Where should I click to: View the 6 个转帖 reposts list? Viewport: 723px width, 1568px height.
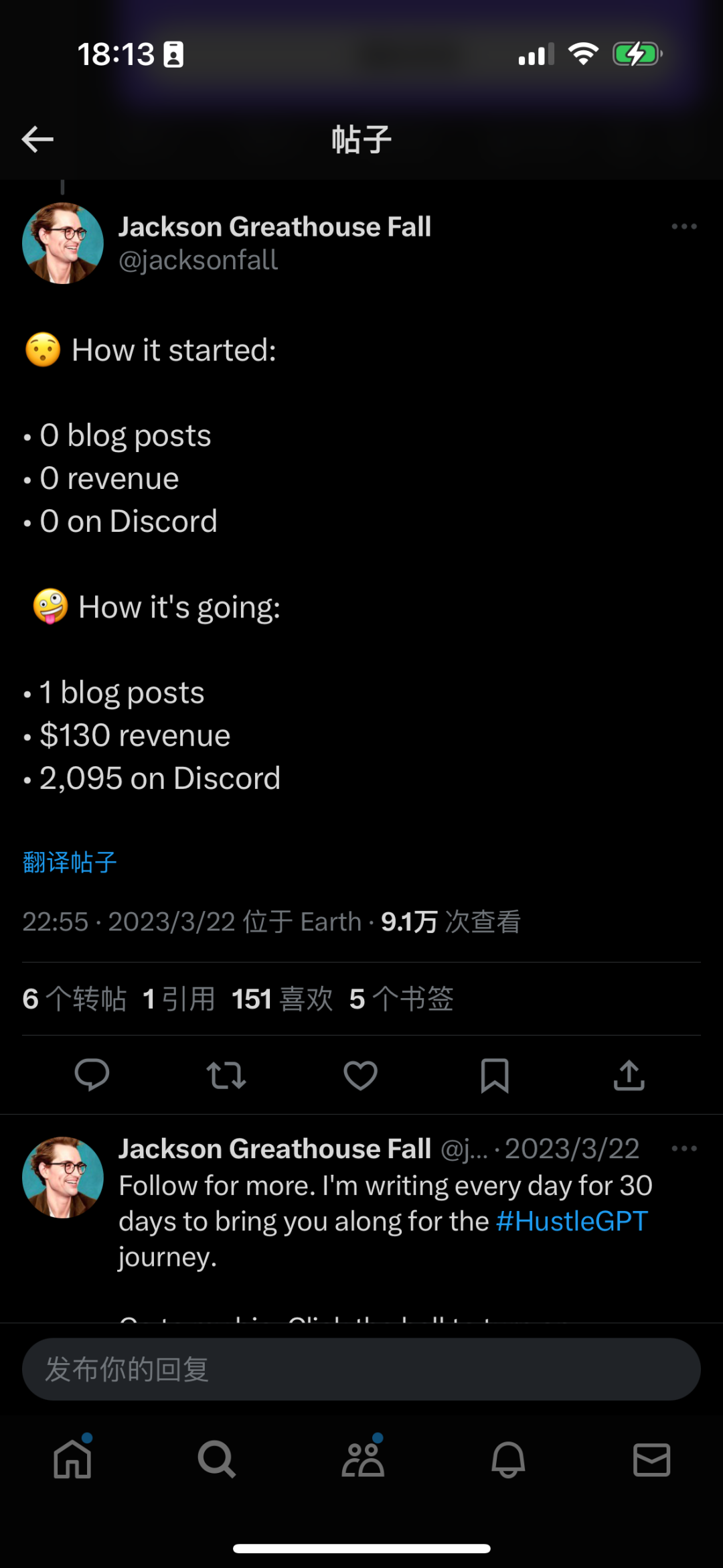click(74, 999)
